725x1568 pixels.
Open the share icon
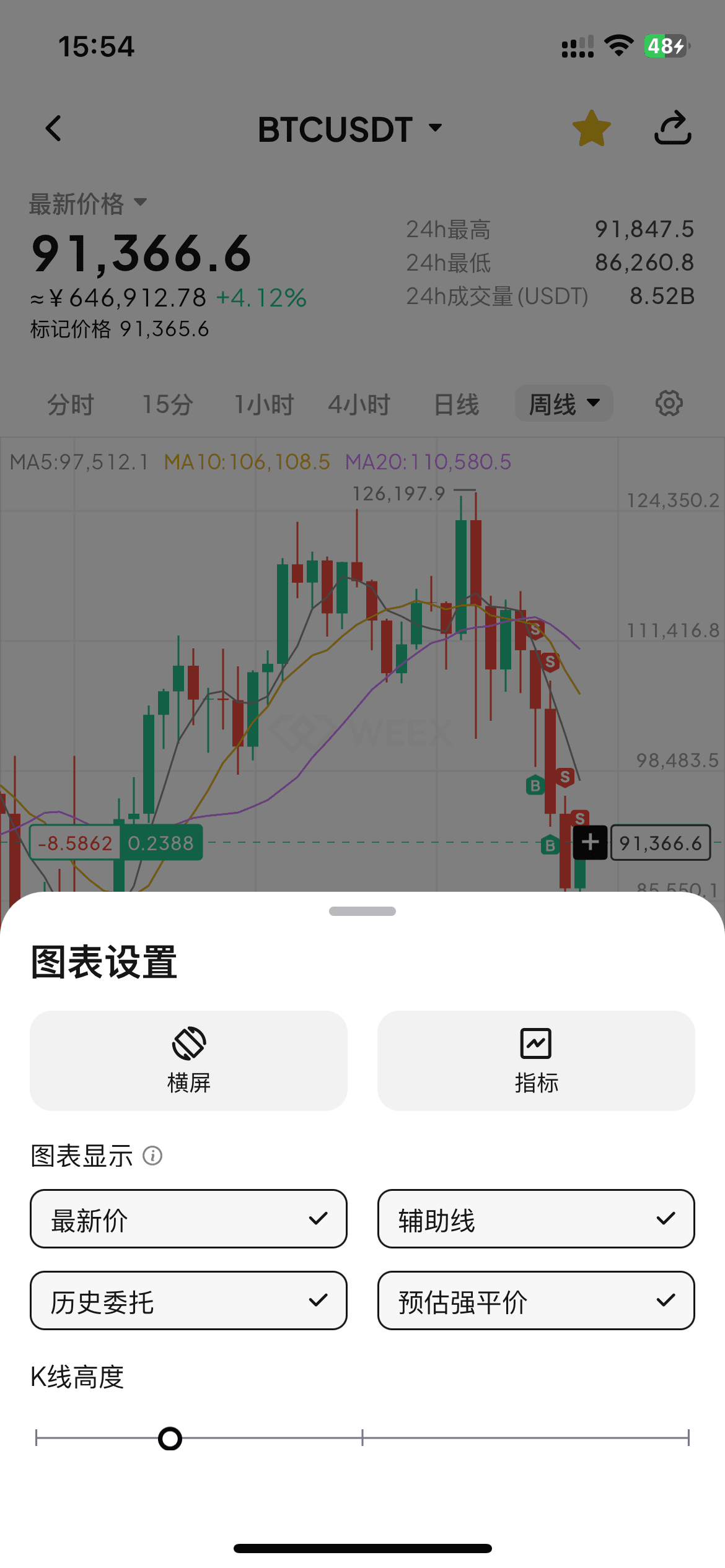672,127
